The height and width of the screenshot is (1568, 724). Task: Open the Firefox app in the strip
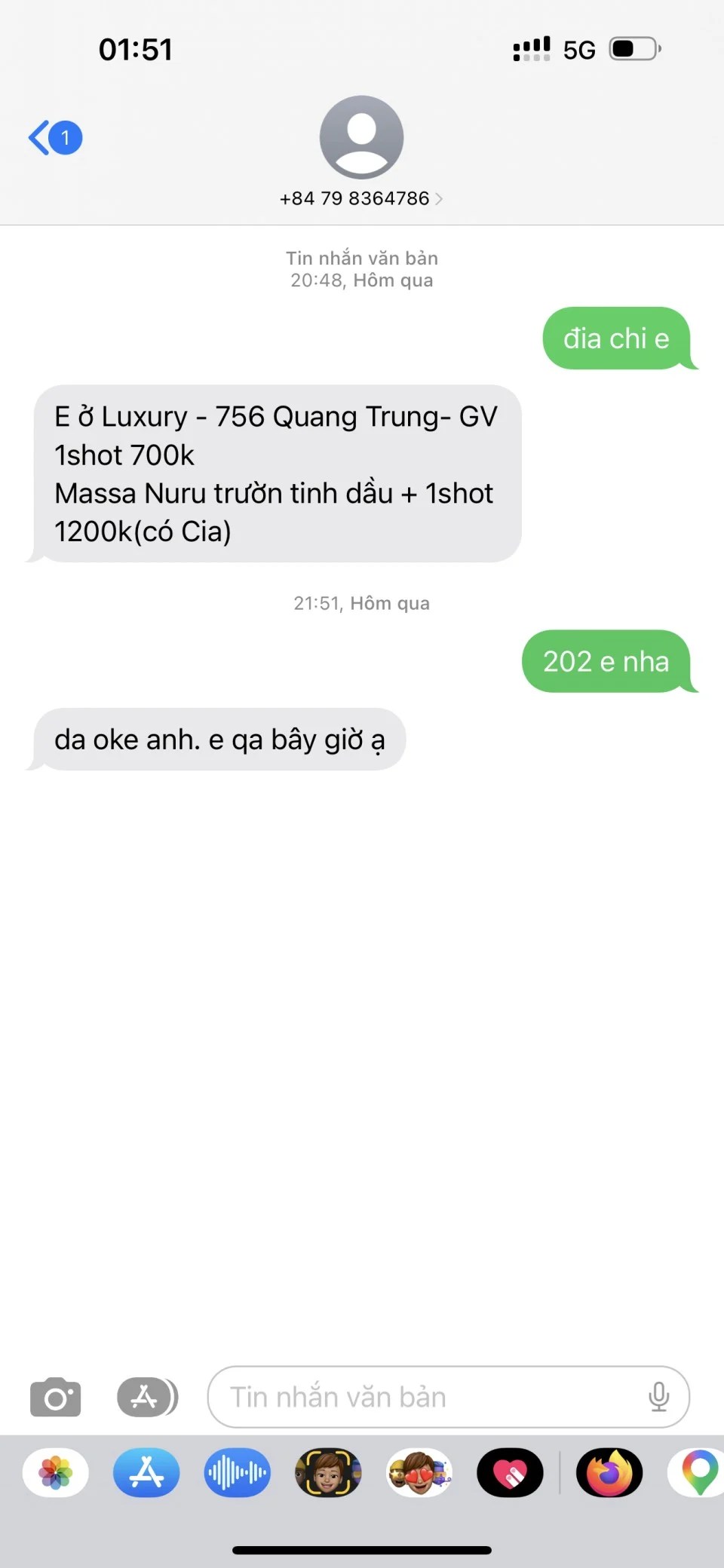pos(609,1473)
